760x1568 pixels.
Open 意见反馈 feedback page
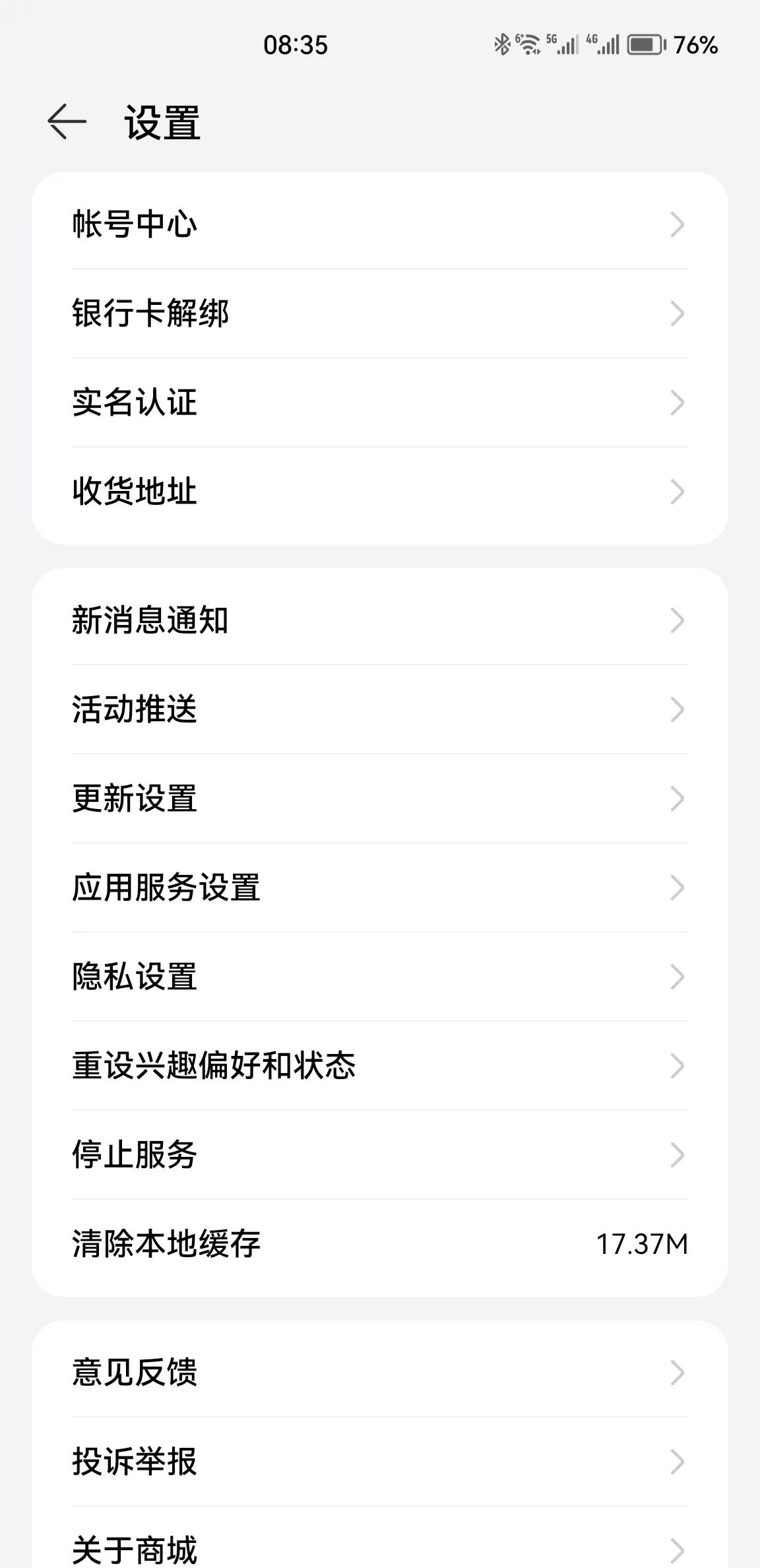pyautogui.click(x=379, y=1373)
